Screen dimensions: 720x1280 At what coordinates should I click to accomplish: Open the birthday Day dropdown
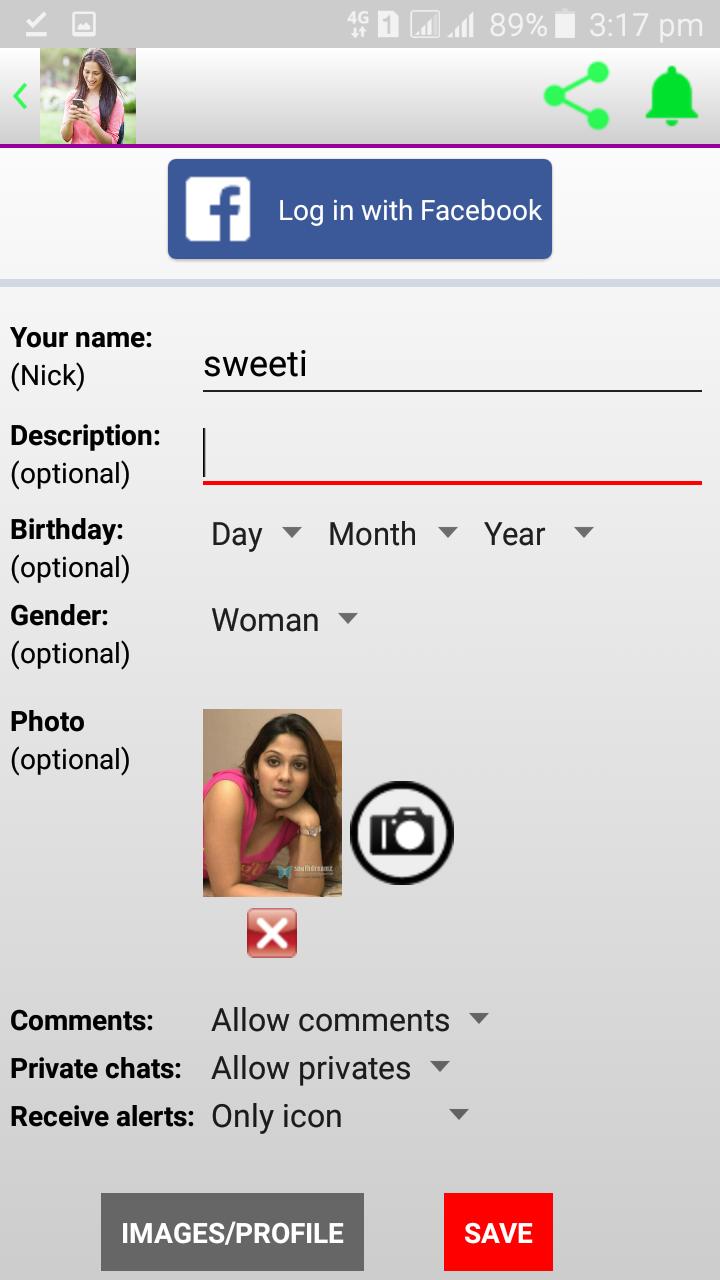point(256,534)
